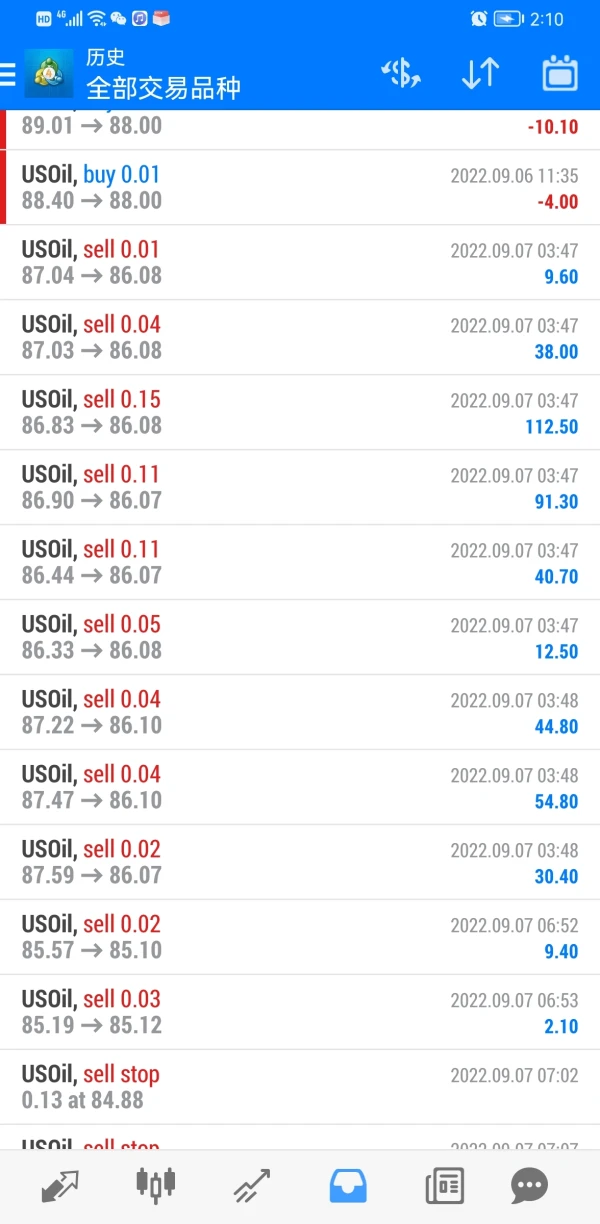Open the trade with 30.40 profit
This screenshot has height=1224, width=600.
(x=300, y=862)
